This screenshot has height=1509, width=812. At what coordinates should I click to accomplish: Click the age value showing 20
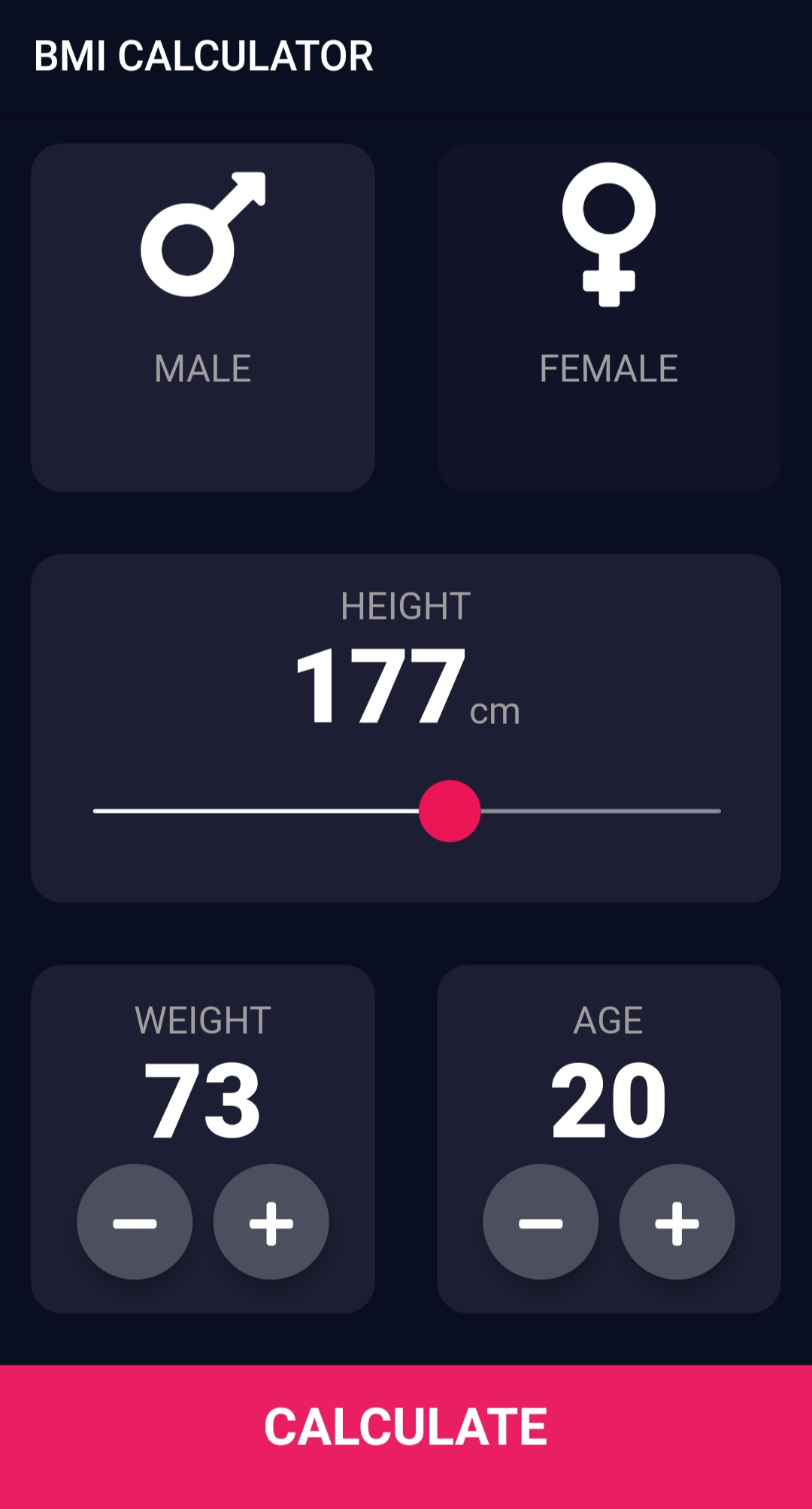click(608, 1099)
